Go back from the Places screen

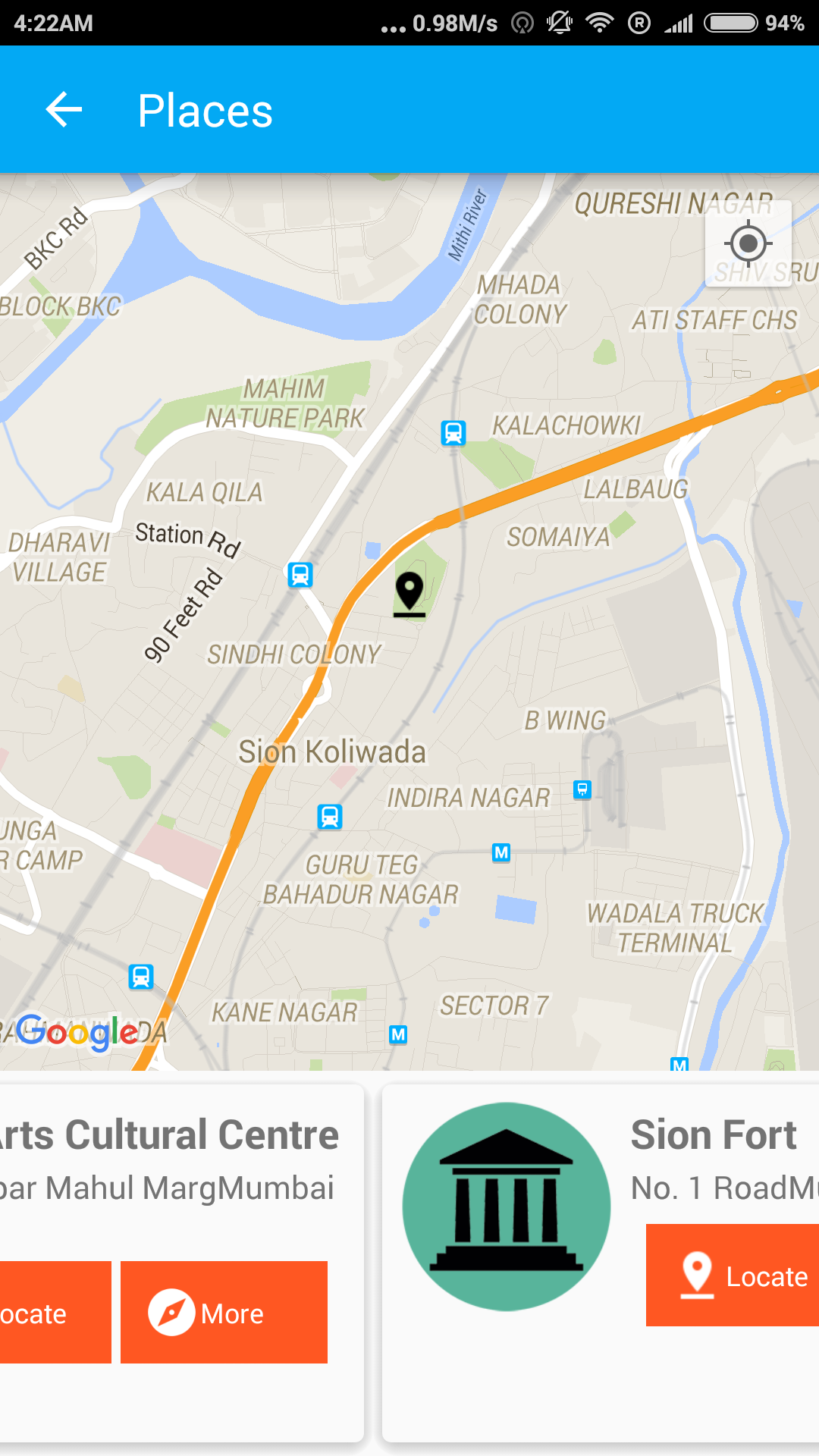64,110
